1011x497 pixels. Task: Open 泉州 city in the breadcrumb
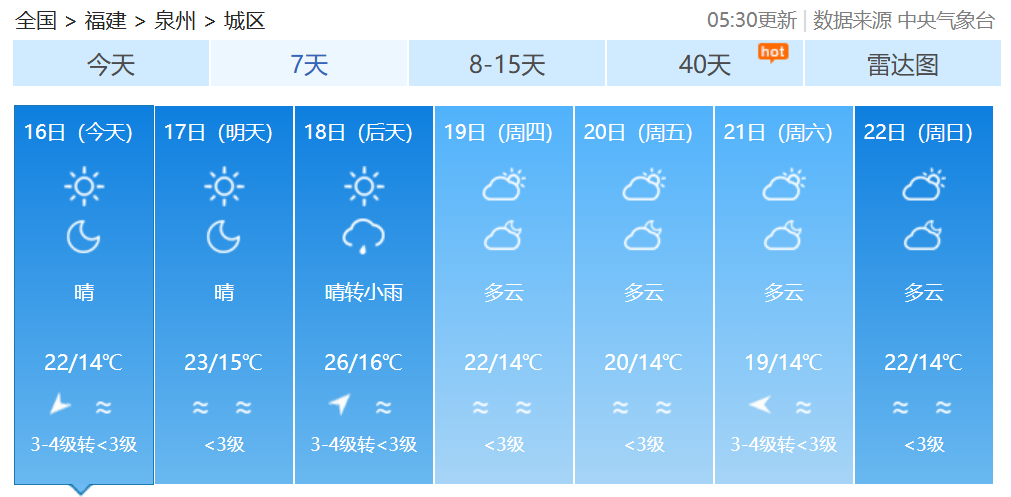click(175, 20)
